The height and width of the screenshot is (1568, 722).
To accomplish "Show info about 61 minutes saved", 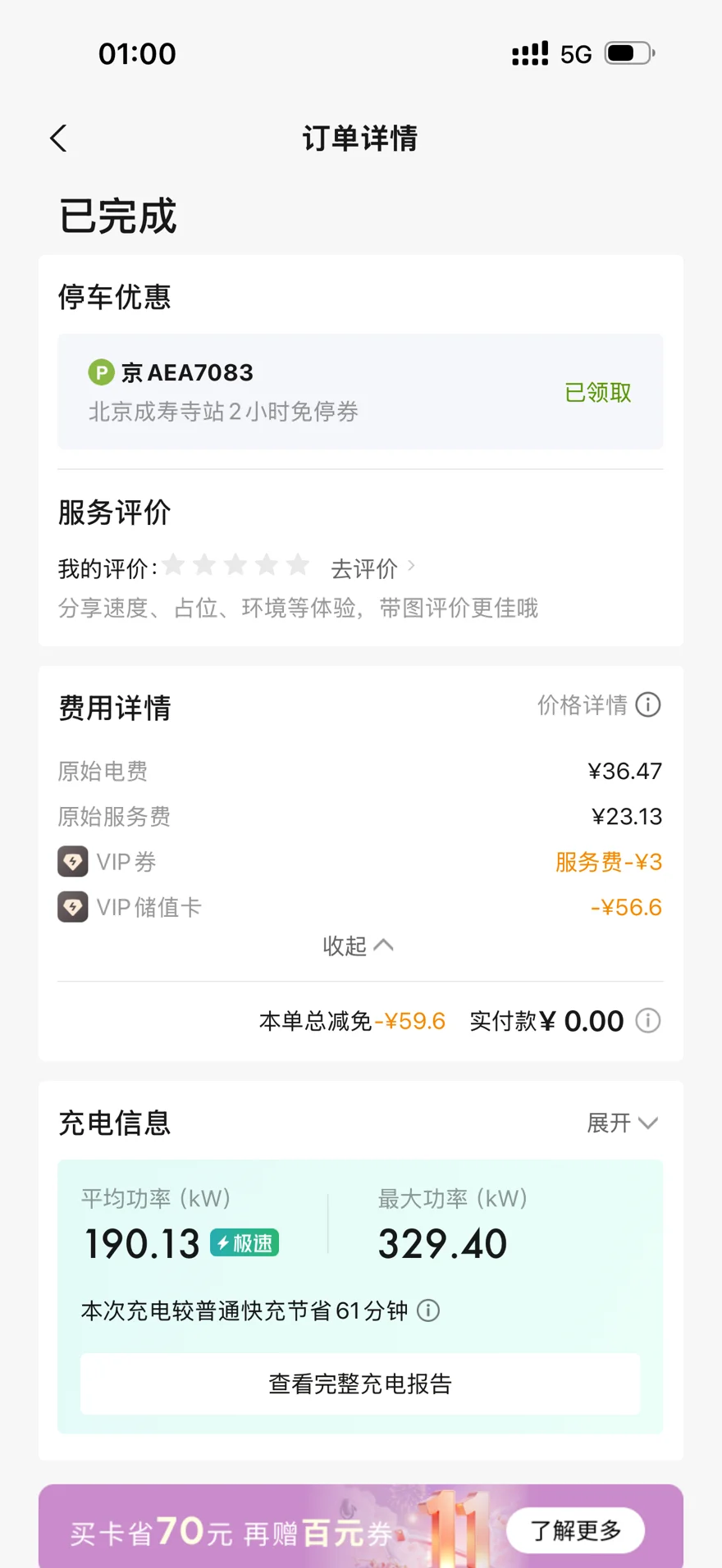I will click(x=428, y=1310).
